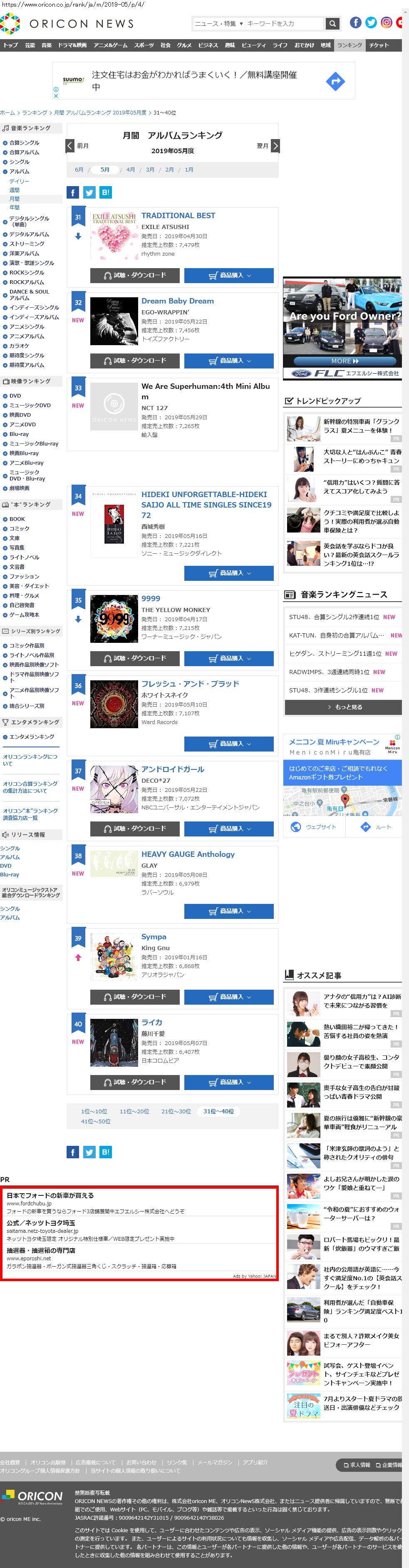
Task: Open the ニュース・特集 dropdown
Action: 218,24
